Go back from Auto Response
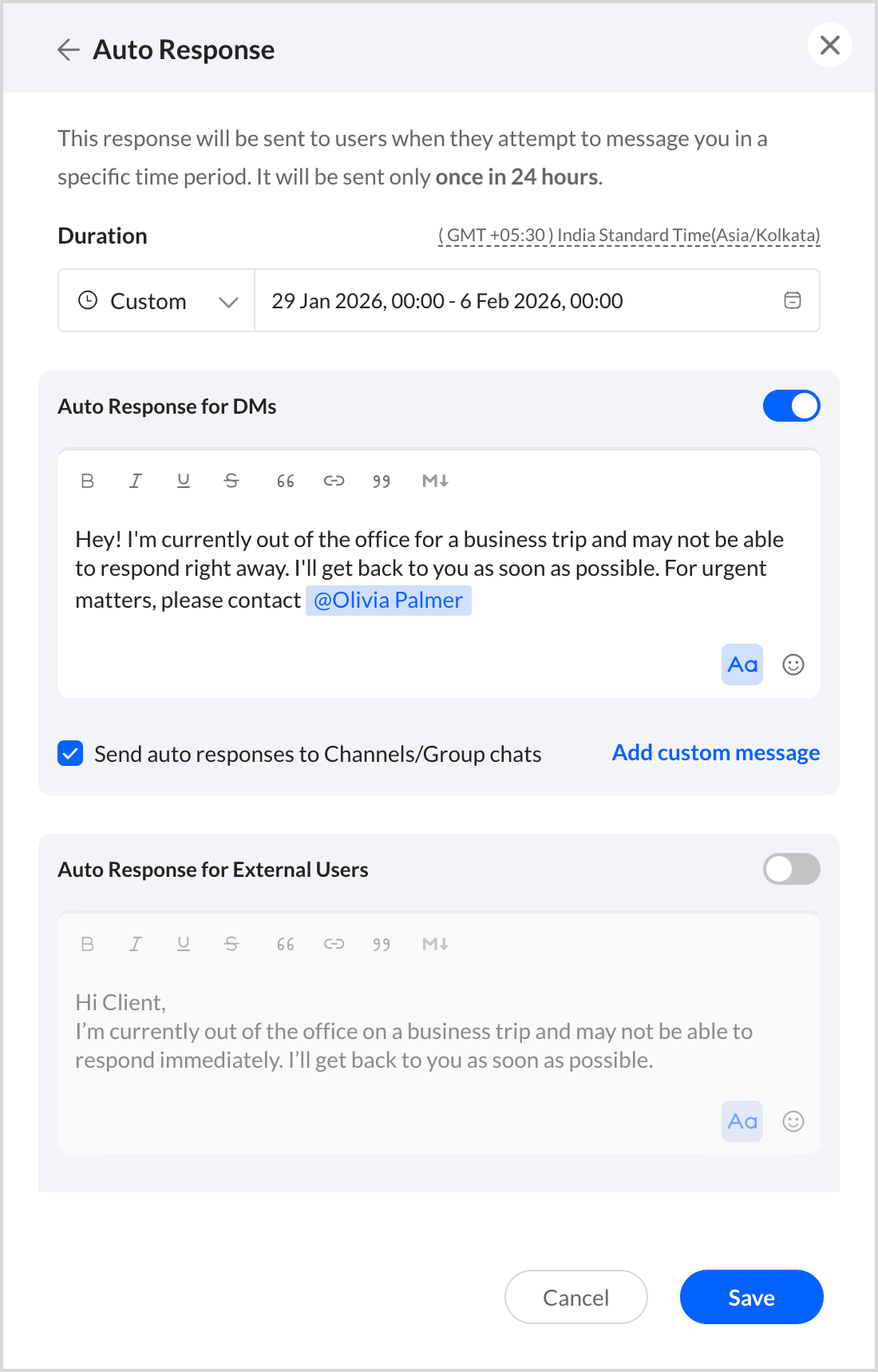Image resolution: width=878 pixels, height=1372 pixels. (69, 50)
